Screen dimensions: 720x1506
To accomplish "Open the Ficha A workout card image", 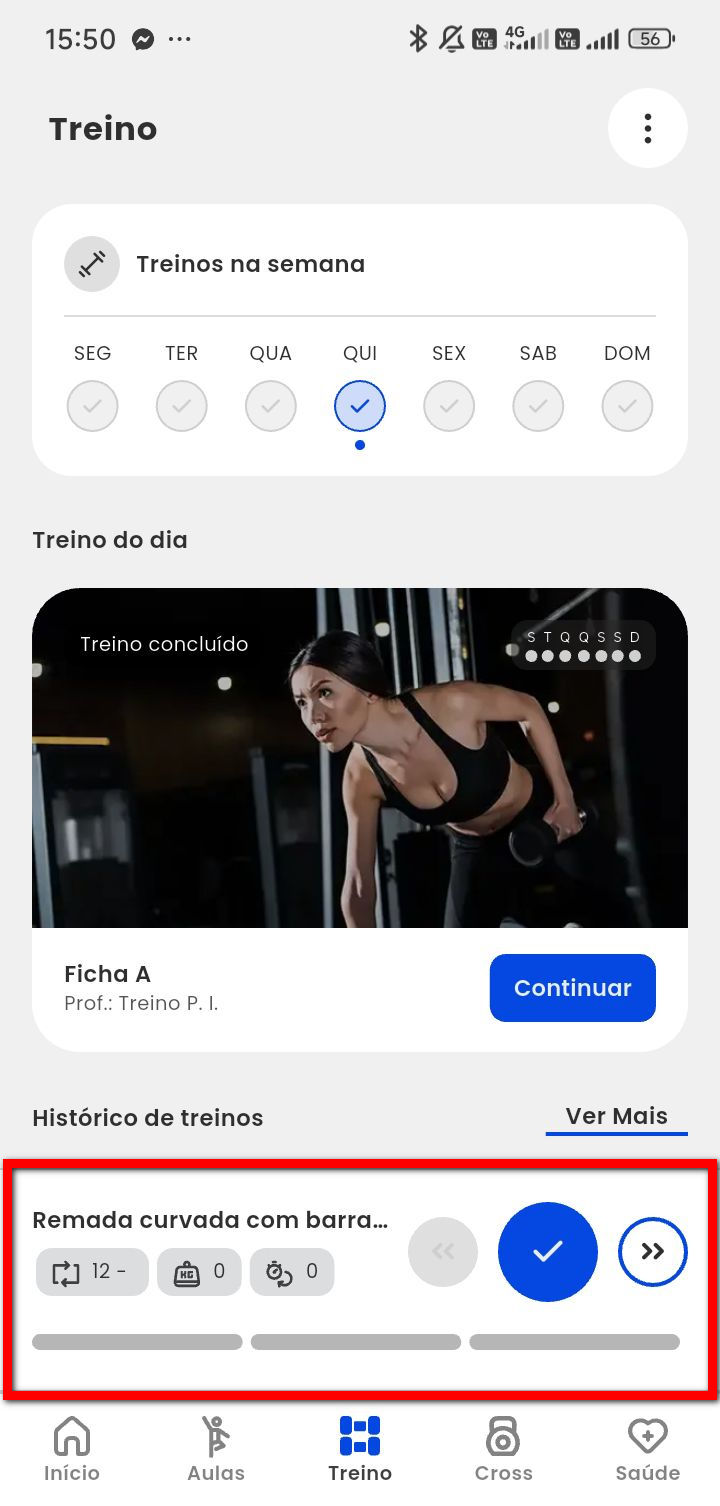I will pyautogui.click(x=360, y=758).
